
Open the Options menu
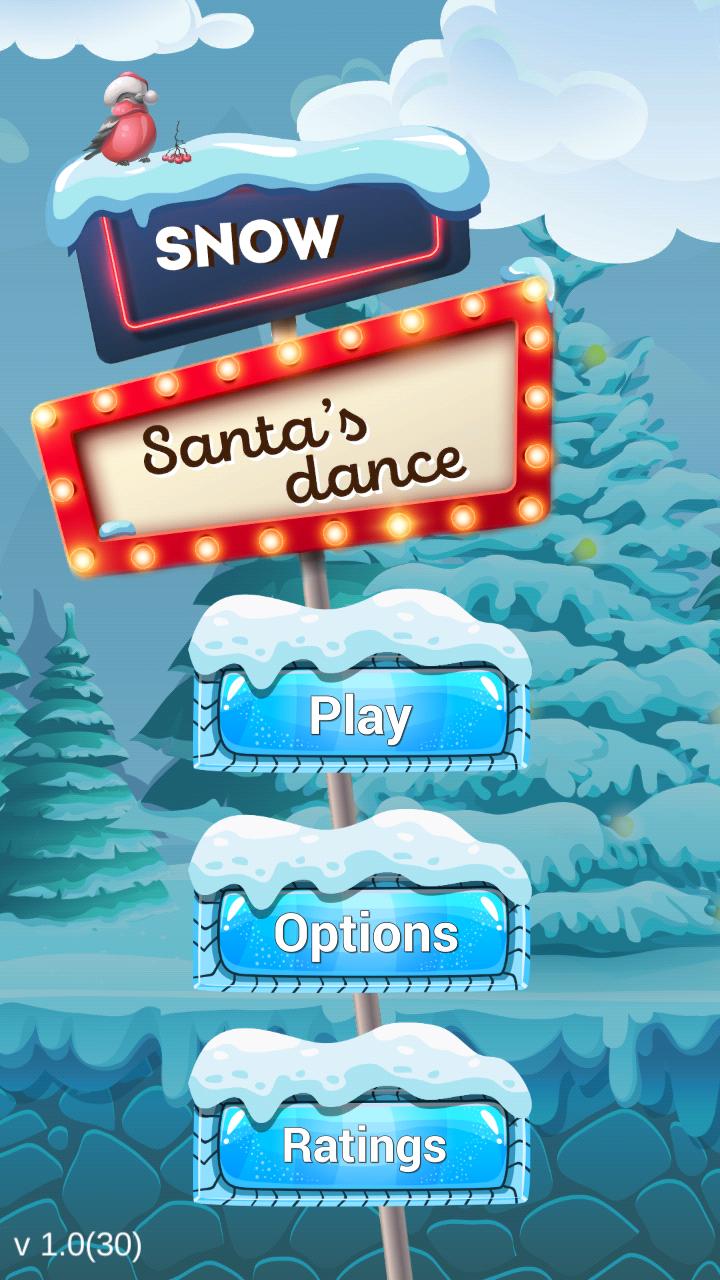click(x=360, y=935)
